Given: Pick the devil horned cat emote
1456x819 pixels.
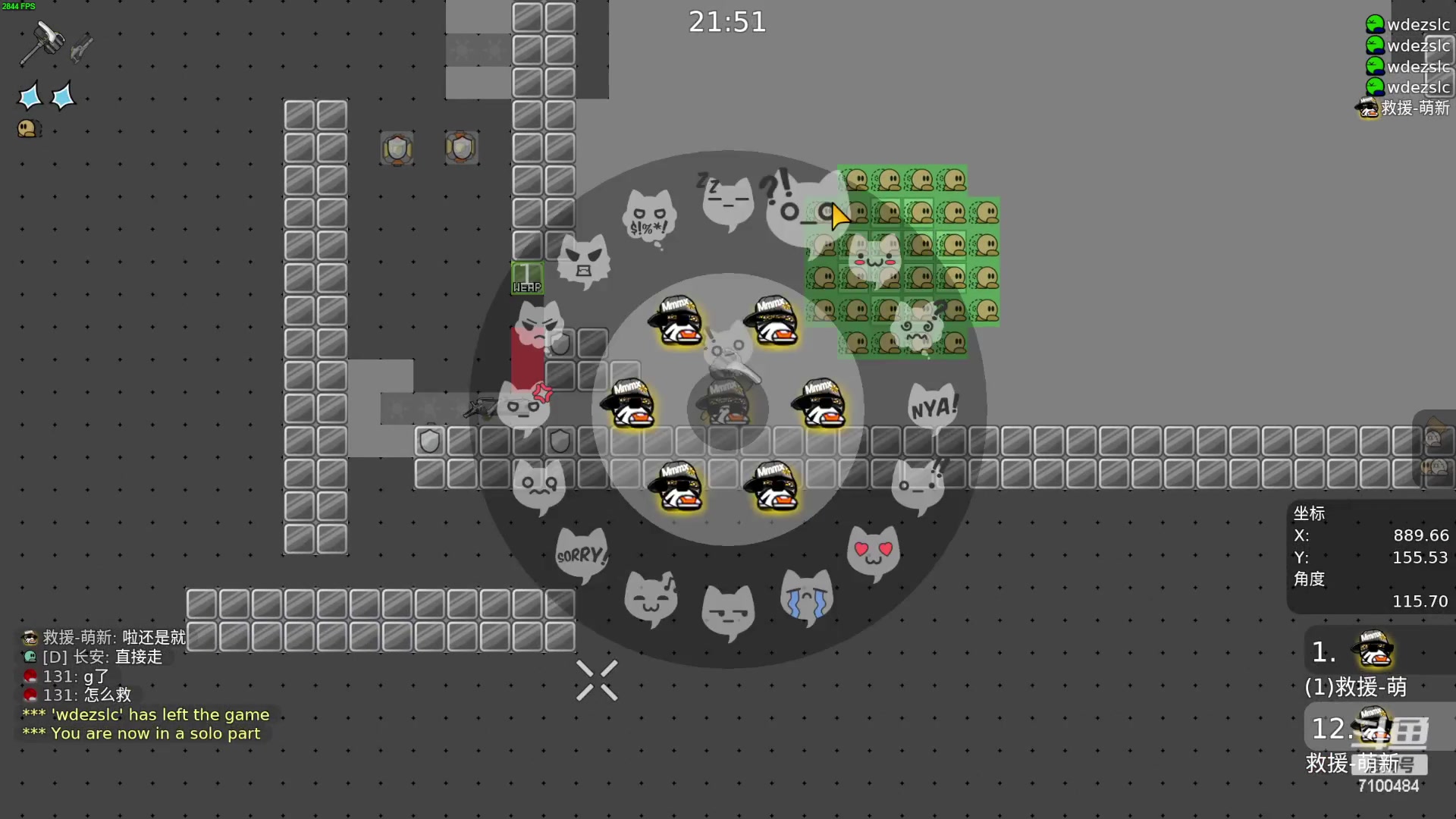Looking at the screenshot, I should [x=582, y=262].
